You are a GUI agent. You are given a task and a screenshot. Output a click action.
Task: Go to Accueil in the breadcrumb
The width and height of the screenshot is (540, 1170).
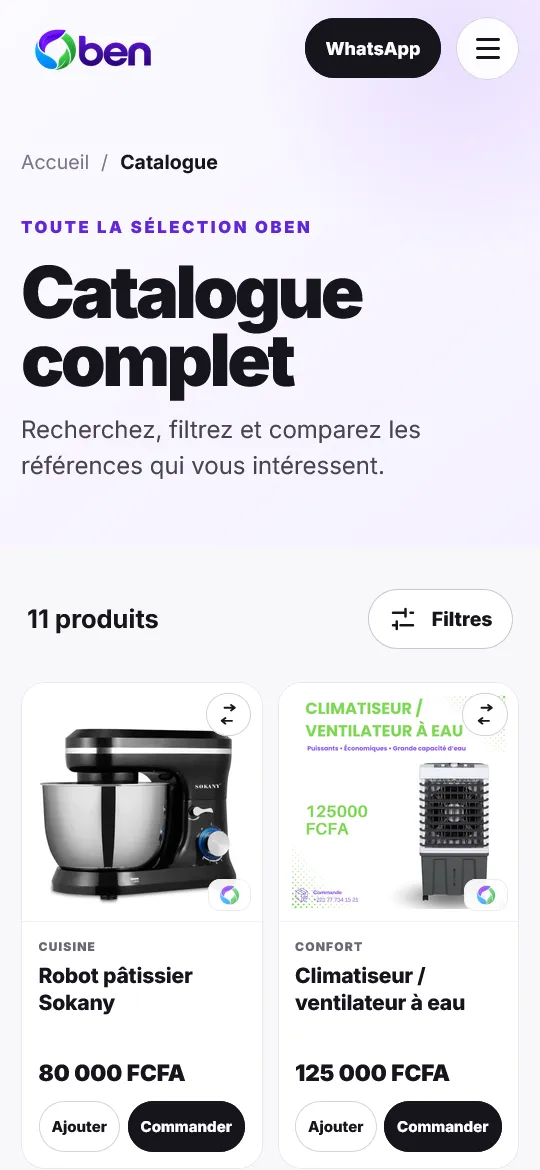click(x=55, y=162)
